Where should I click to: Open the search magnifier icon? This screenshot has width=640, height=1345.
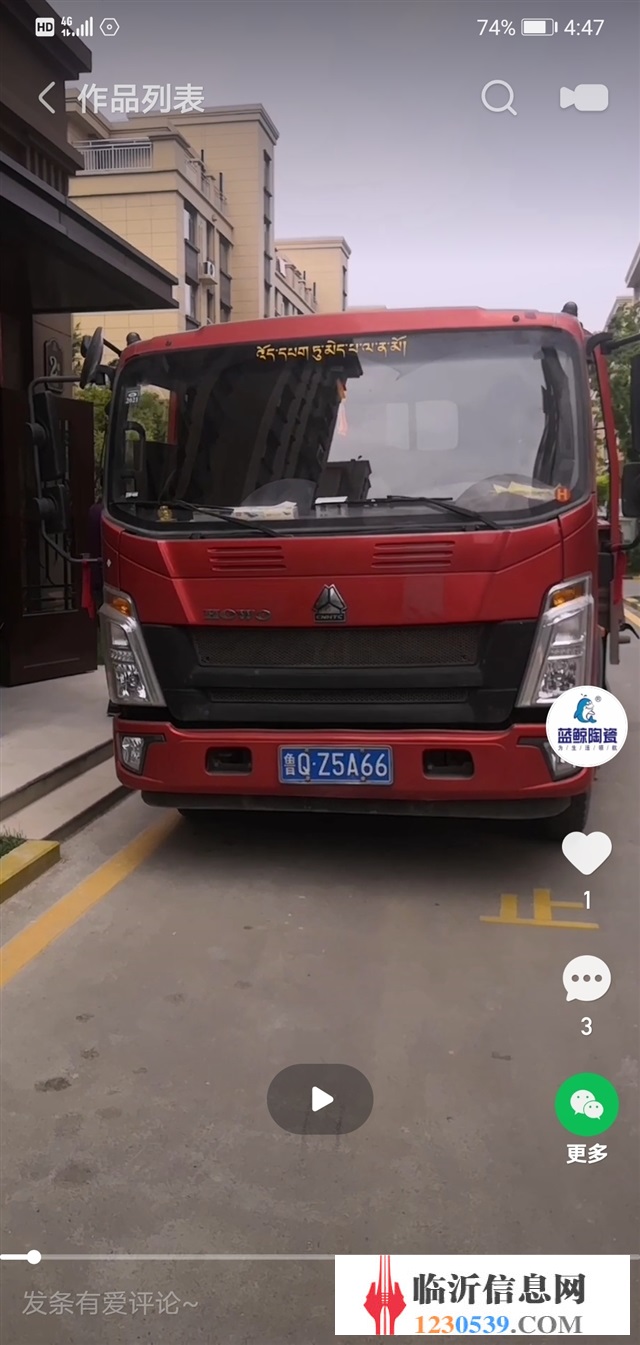[498, 98]
